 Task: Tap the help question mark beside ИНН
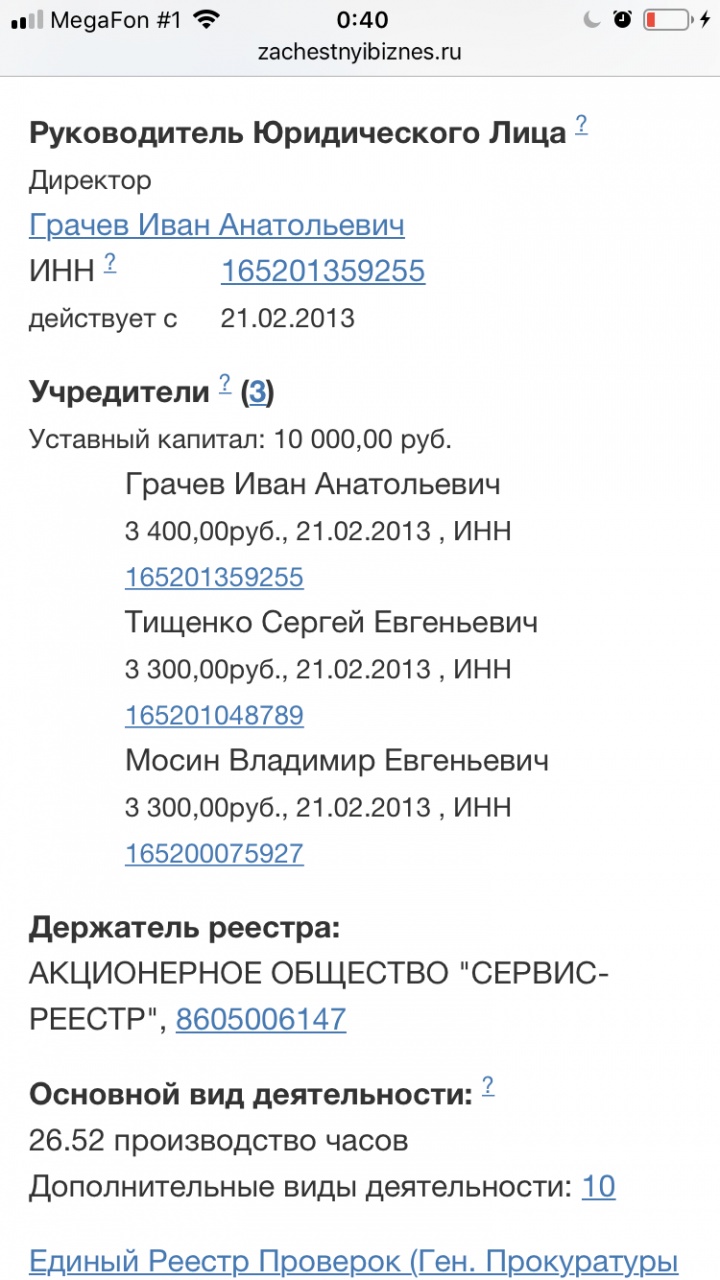(x=110, y=263)
